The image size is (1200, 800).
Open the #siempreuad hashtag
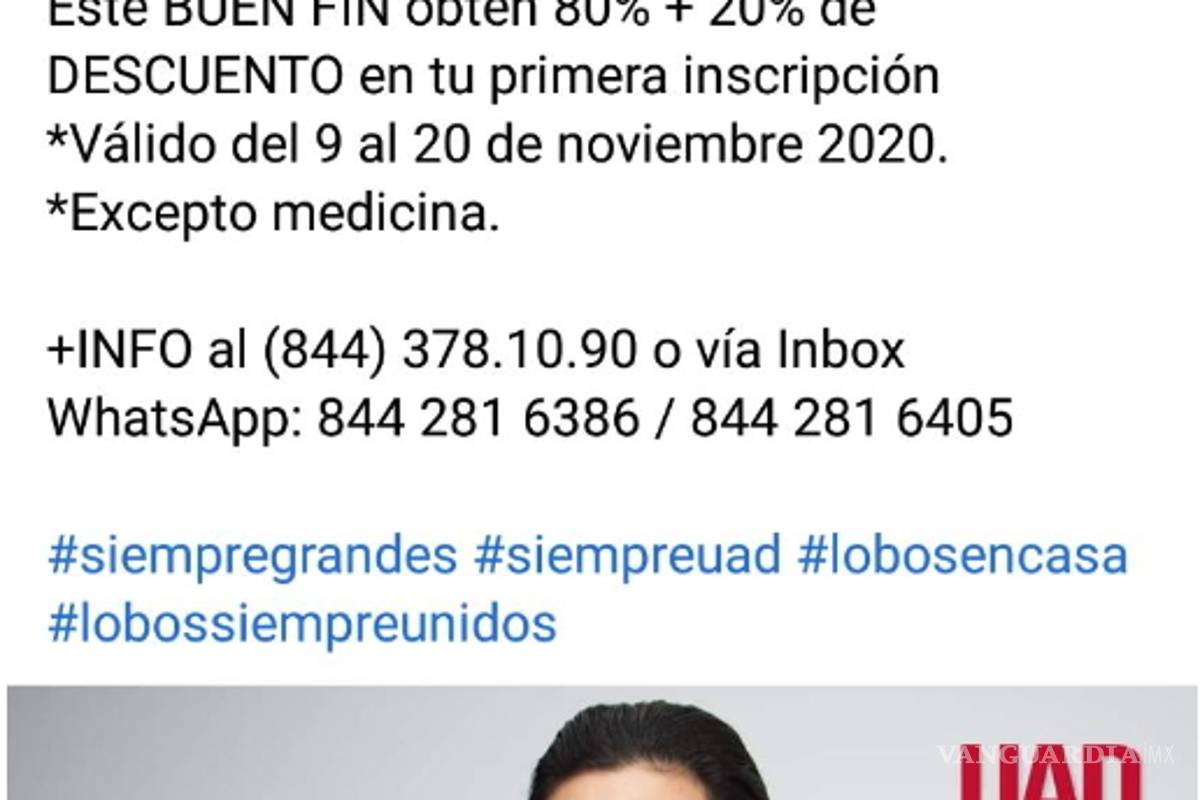pos(627,557)
